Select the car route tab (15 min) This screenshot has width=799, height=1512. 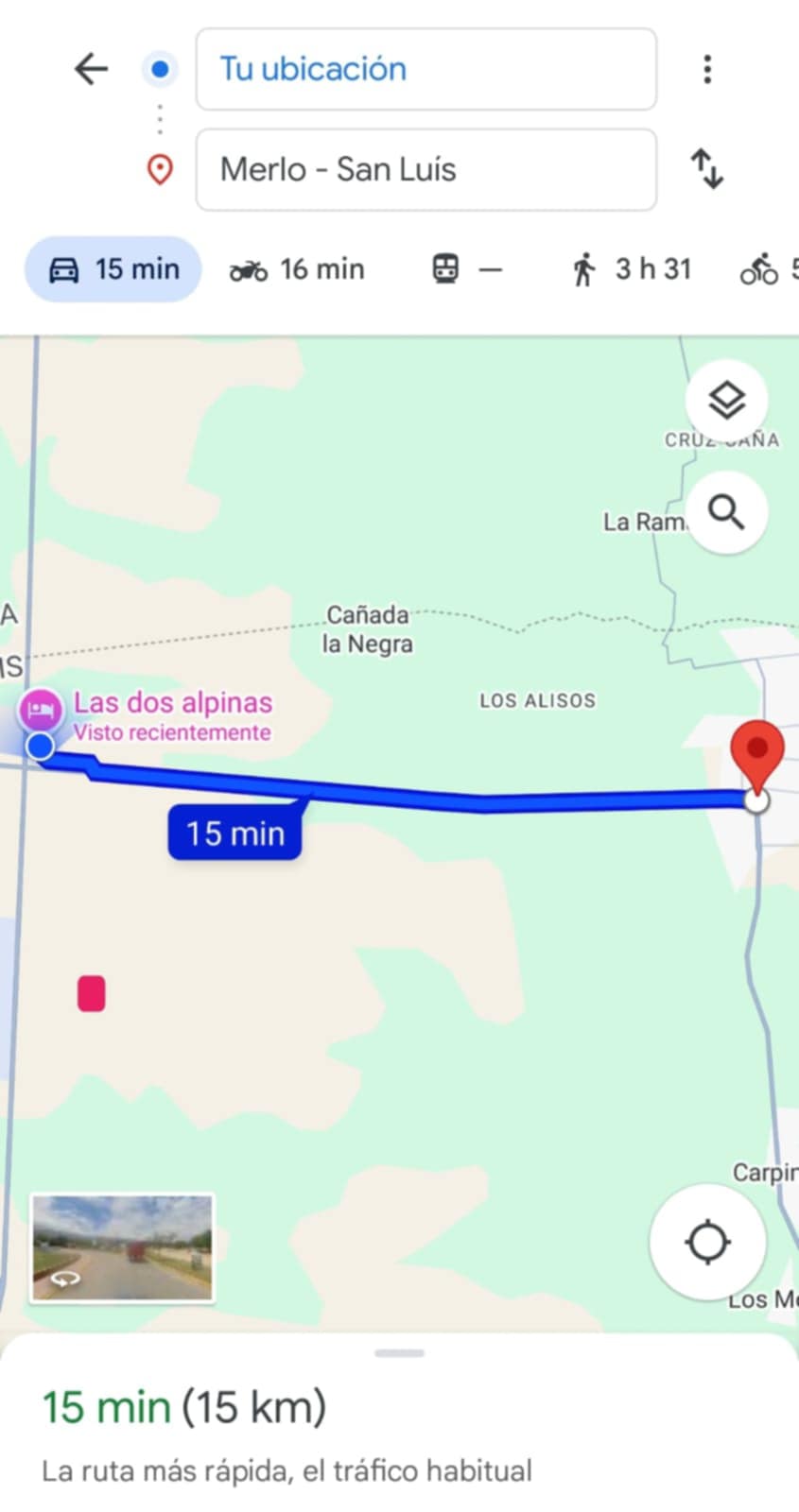[113, 269]
